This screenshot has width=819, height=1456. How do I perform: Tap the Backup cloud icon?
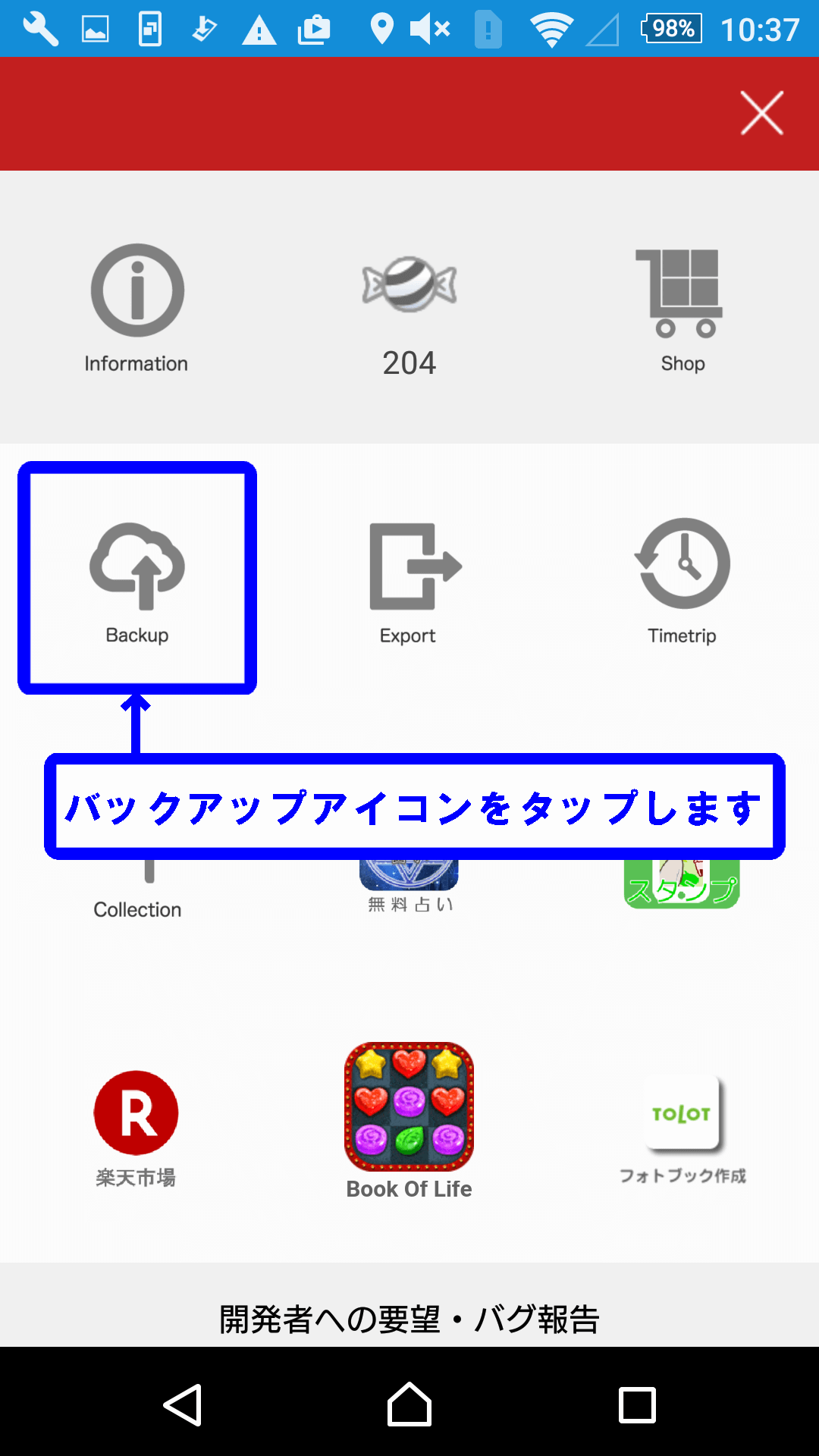pos(137,566)
